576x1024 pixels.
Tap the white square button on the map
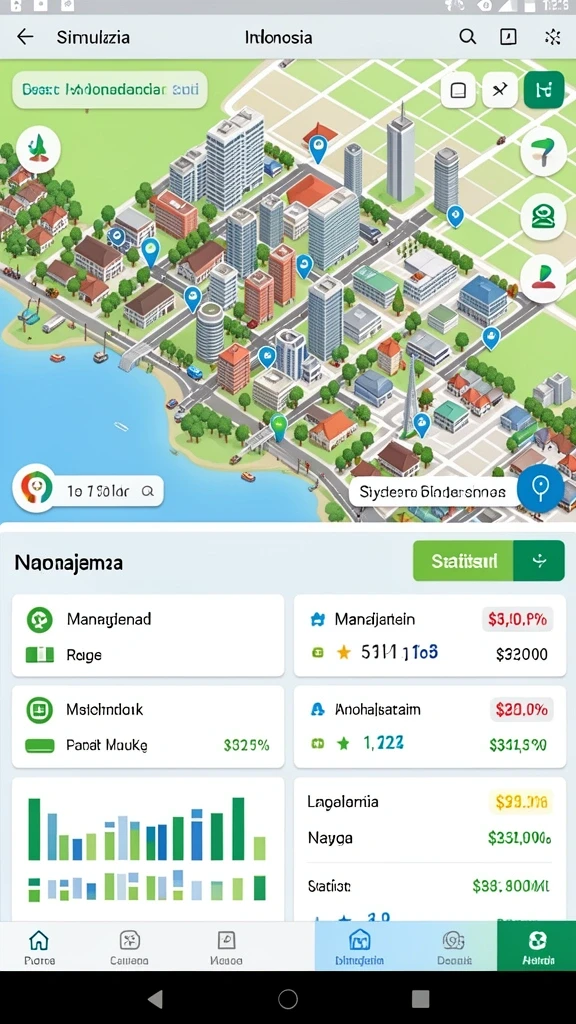tap(458, 89)
